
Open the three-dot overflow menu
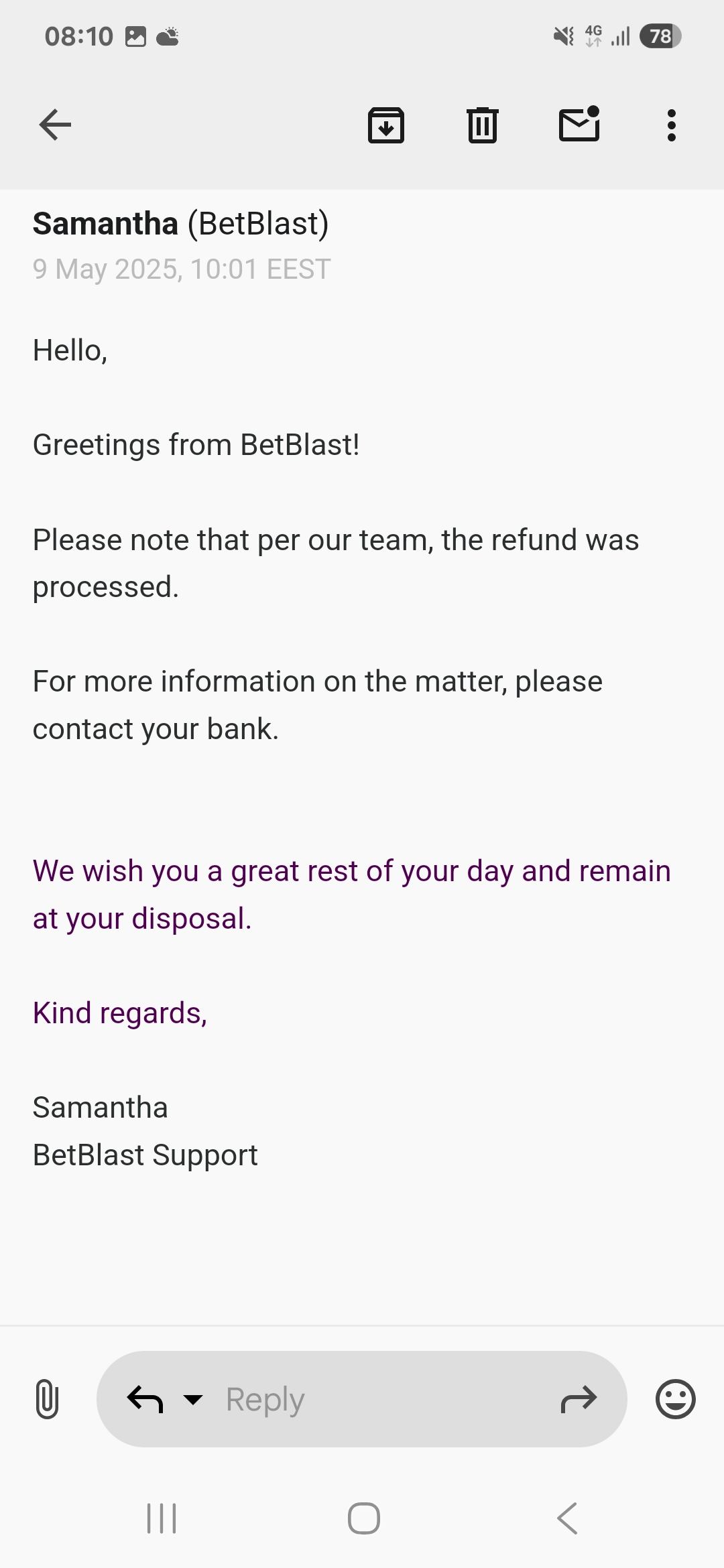click(x=671, y=125)
